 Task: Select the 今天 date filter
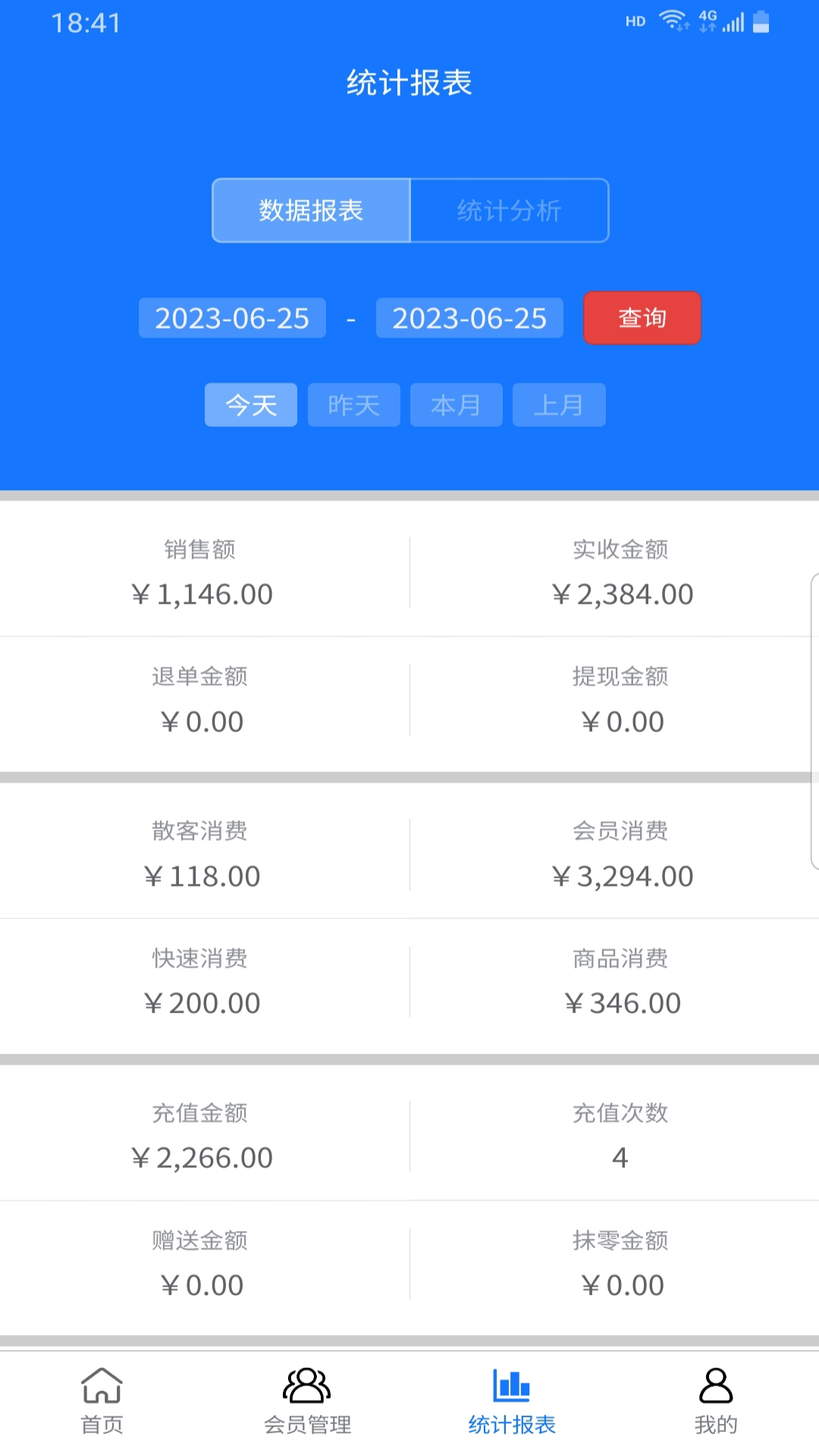tap(250, 404)
